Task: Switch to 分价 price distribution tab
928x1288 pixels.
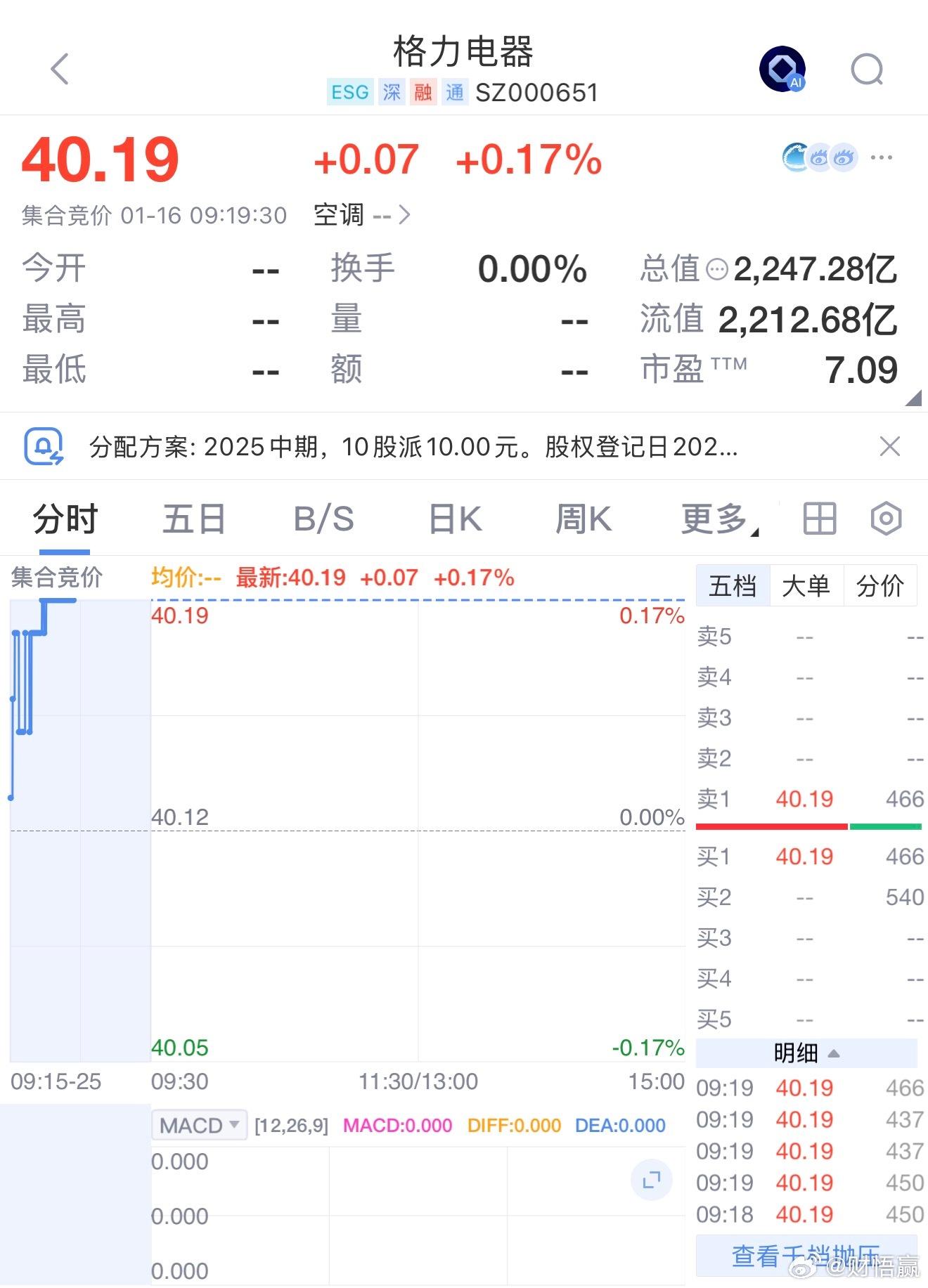Action: pyautogui.click(x=879, y=585)
